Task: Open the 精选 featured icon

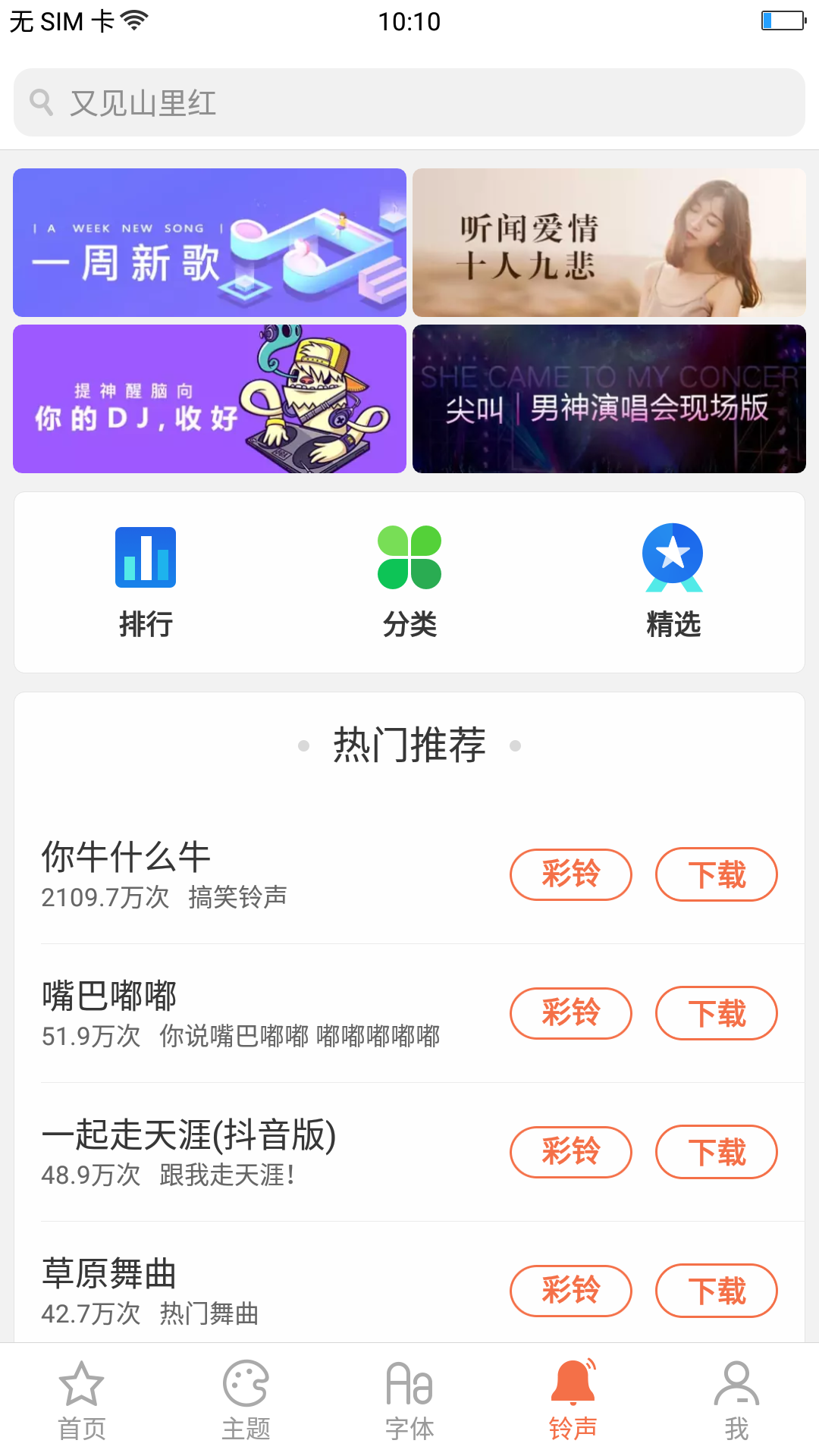Action: 673,556
